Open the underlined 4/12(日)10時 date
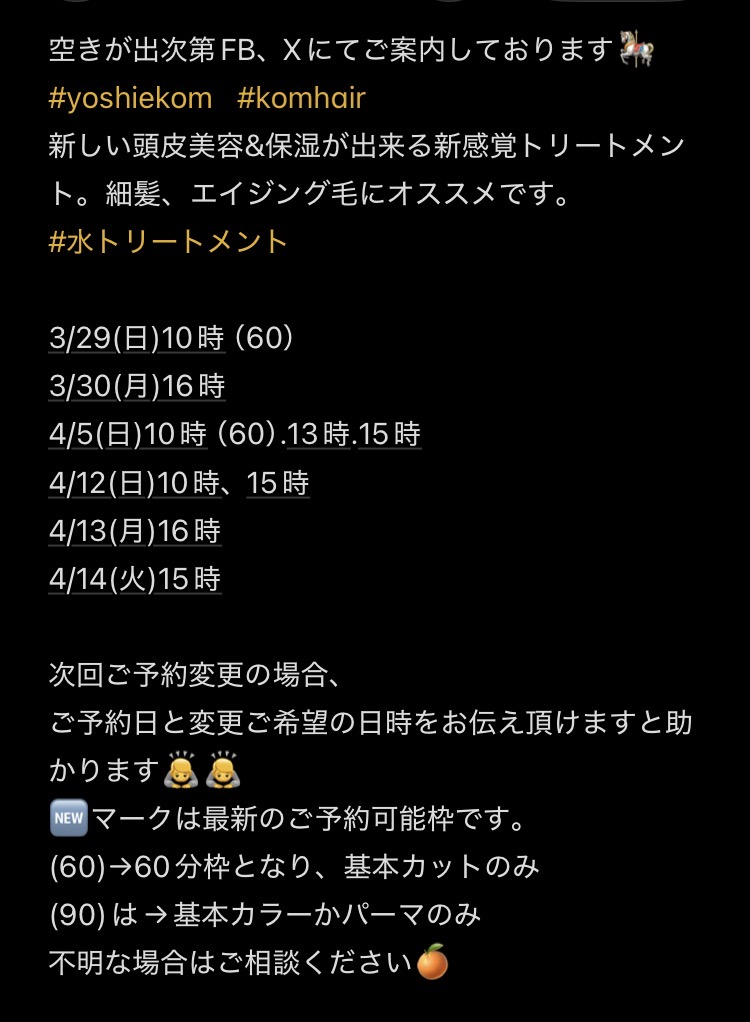 [x=133, y=483]
